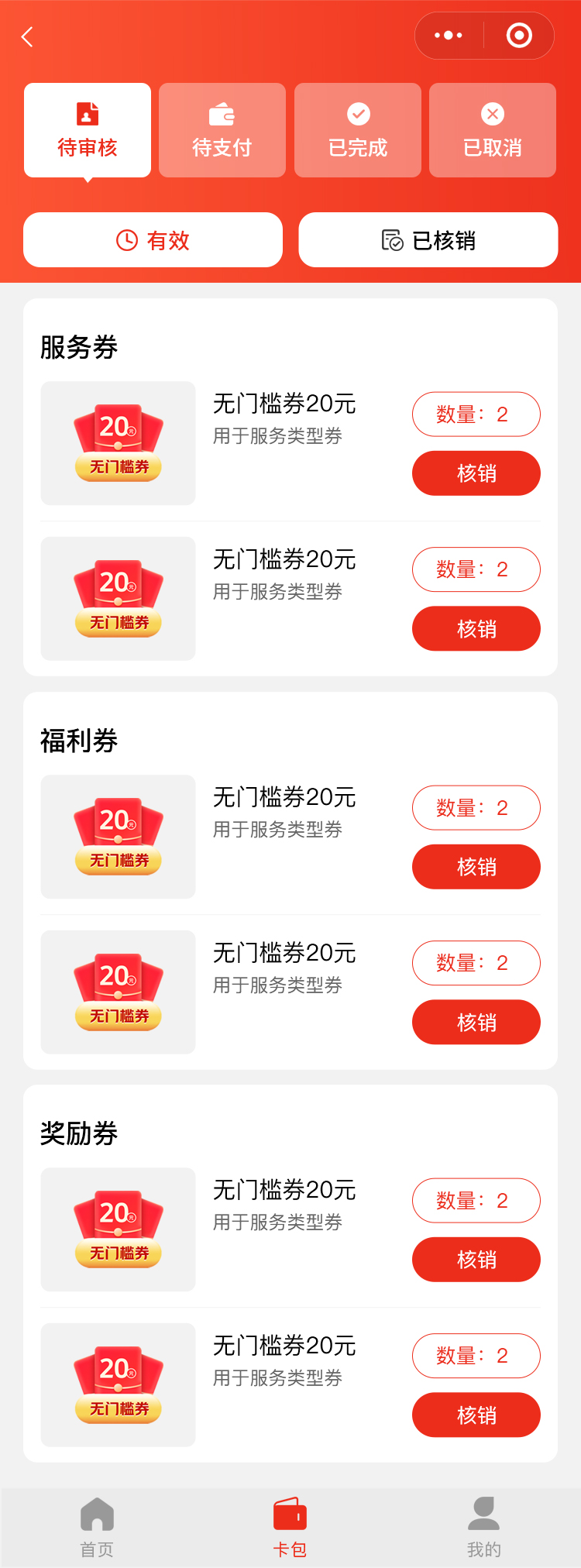Image resolution: width=581 pixels, height=1568 pixels.
Task: Show 已核销 coupons
Action: (428, 240)
